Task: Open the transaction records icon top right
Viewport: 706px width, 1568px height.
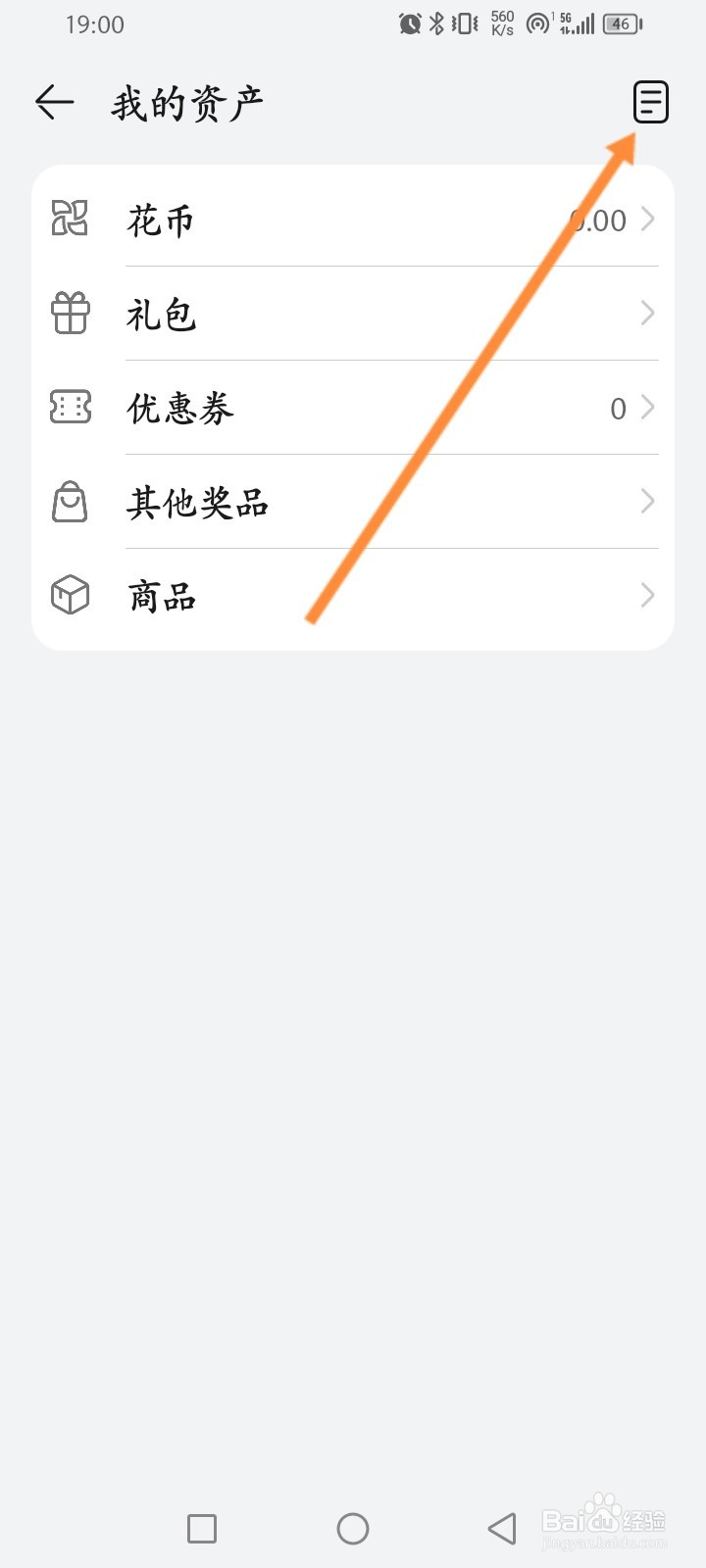Action: tap(651, 102)
